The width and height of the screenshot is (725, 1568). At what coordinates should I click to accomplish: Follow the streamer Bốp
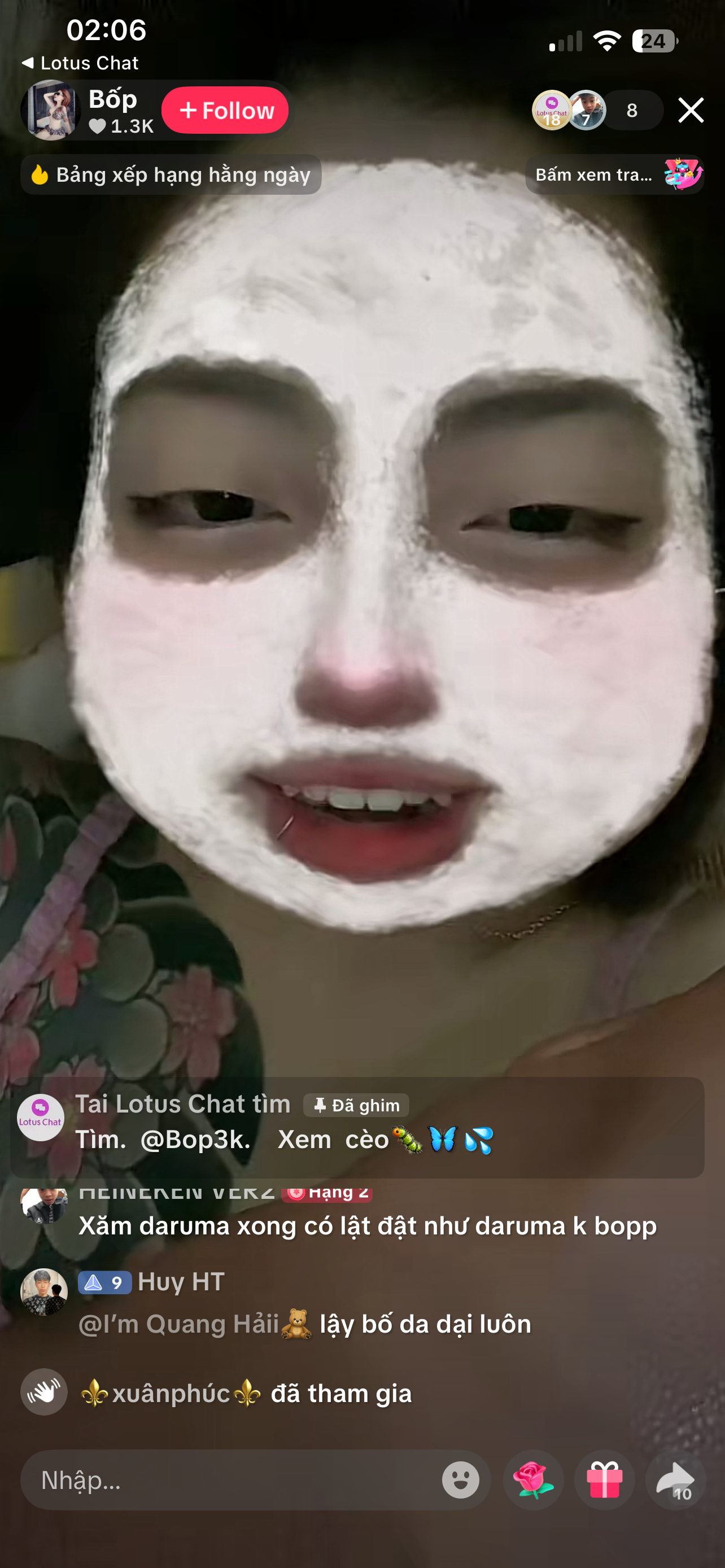225,110
